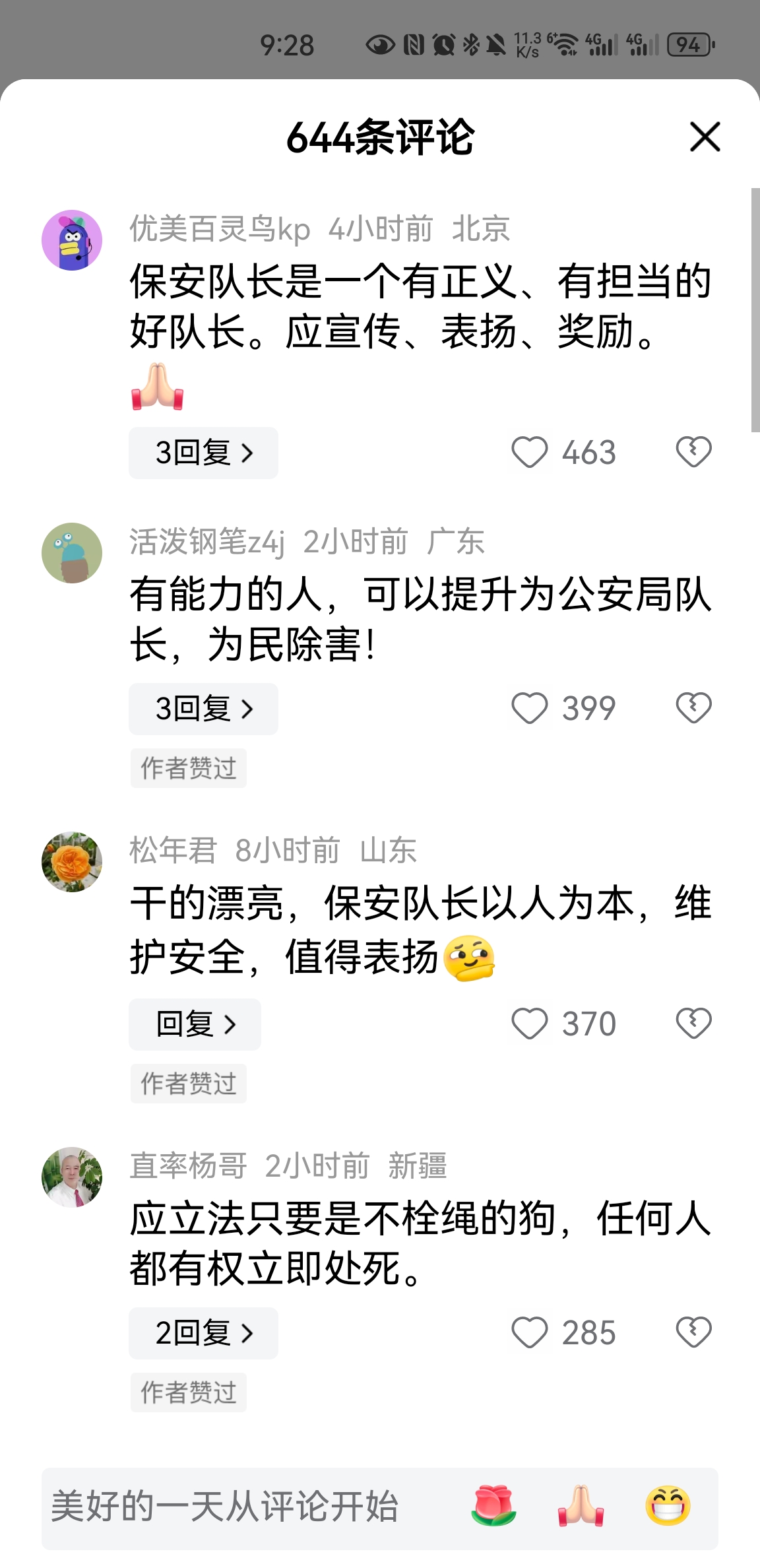Tap 回复 under 松年君's comment
This screenshot has width=760, height=1568.
195,1024
